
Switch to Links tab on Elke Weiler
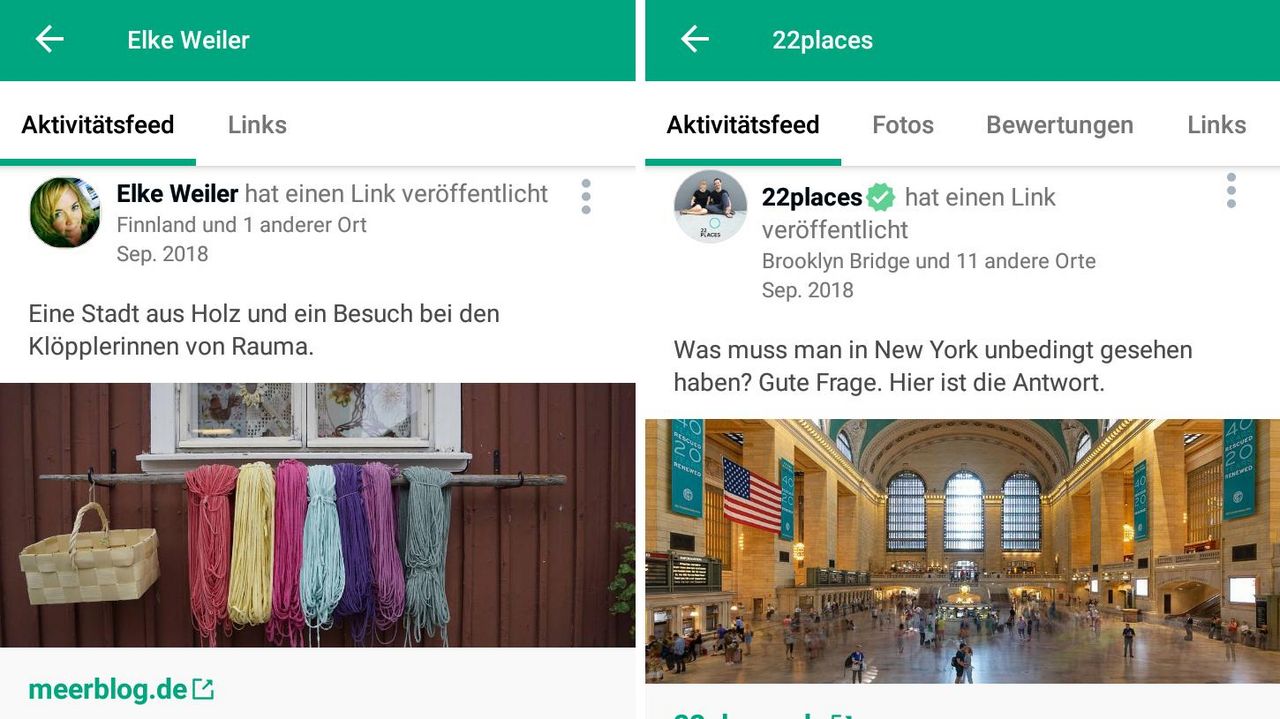tap(257, 125)
